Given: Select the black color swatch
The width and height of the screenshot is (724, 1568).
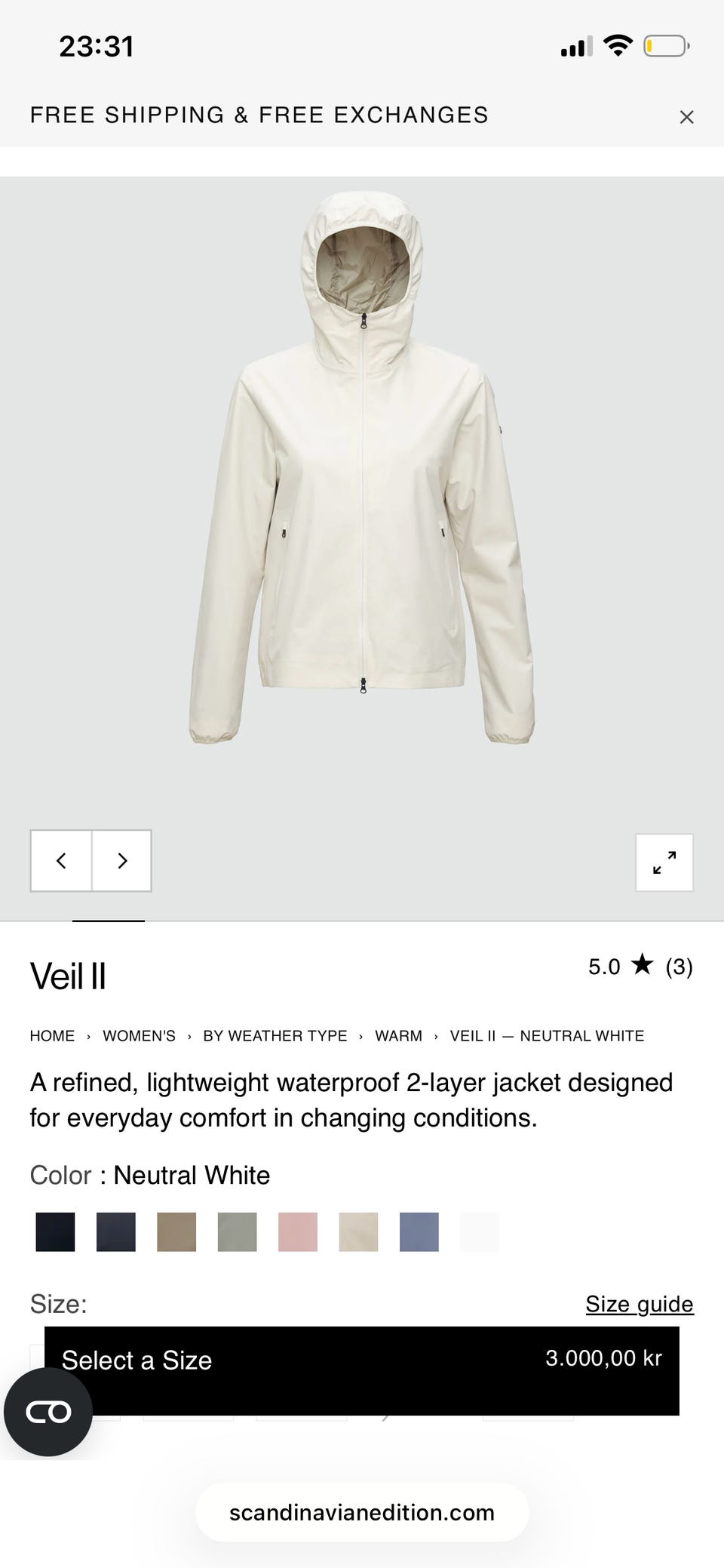Looking at the screenshot, I should coord(55,1232).
